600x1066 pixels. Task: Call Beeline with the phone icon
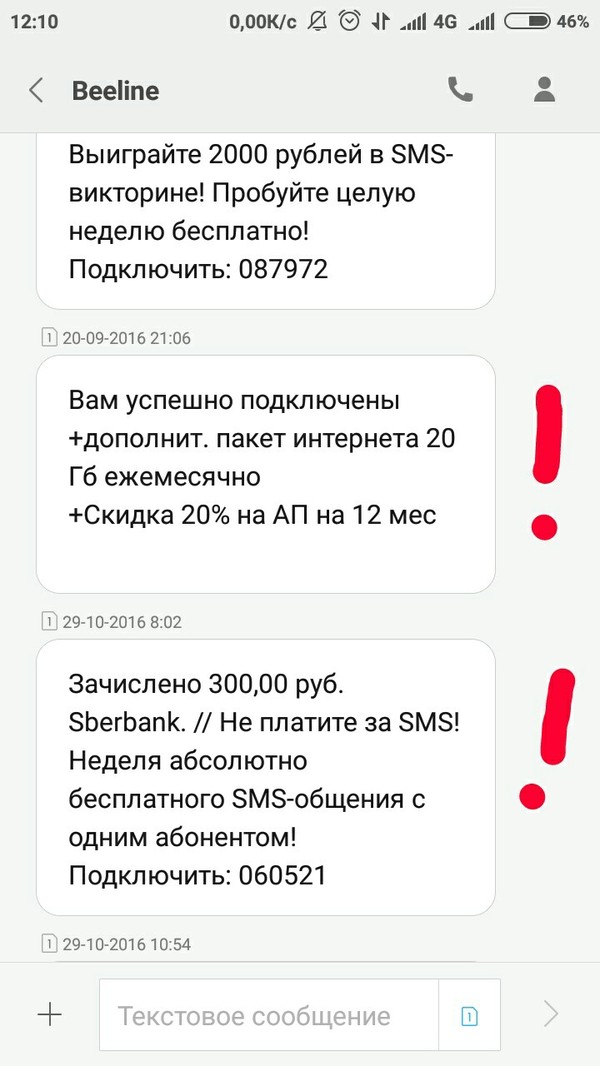click(460, 90)
